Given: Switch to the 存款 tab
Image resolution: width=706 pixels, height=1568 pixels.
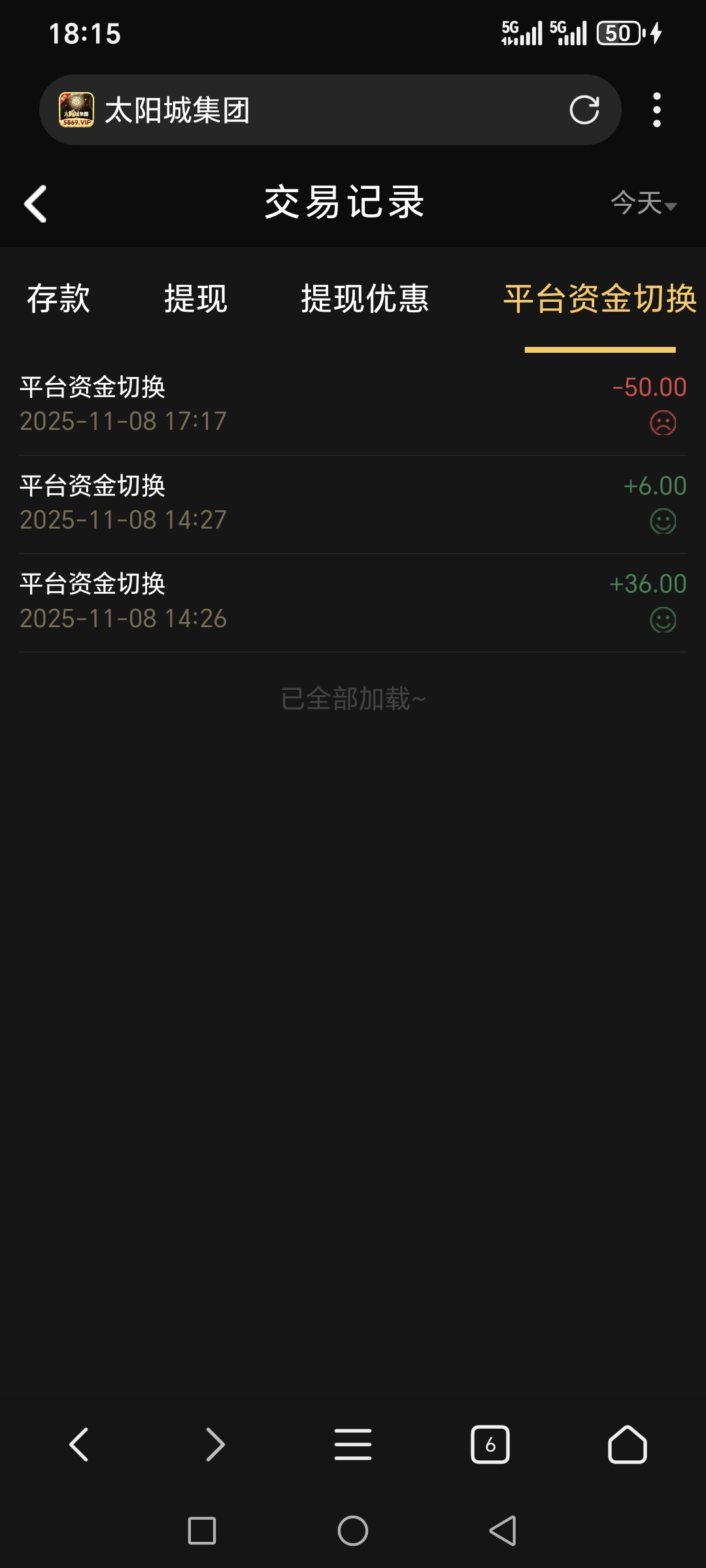Looking at the screenshot, I should coord(59,299).
